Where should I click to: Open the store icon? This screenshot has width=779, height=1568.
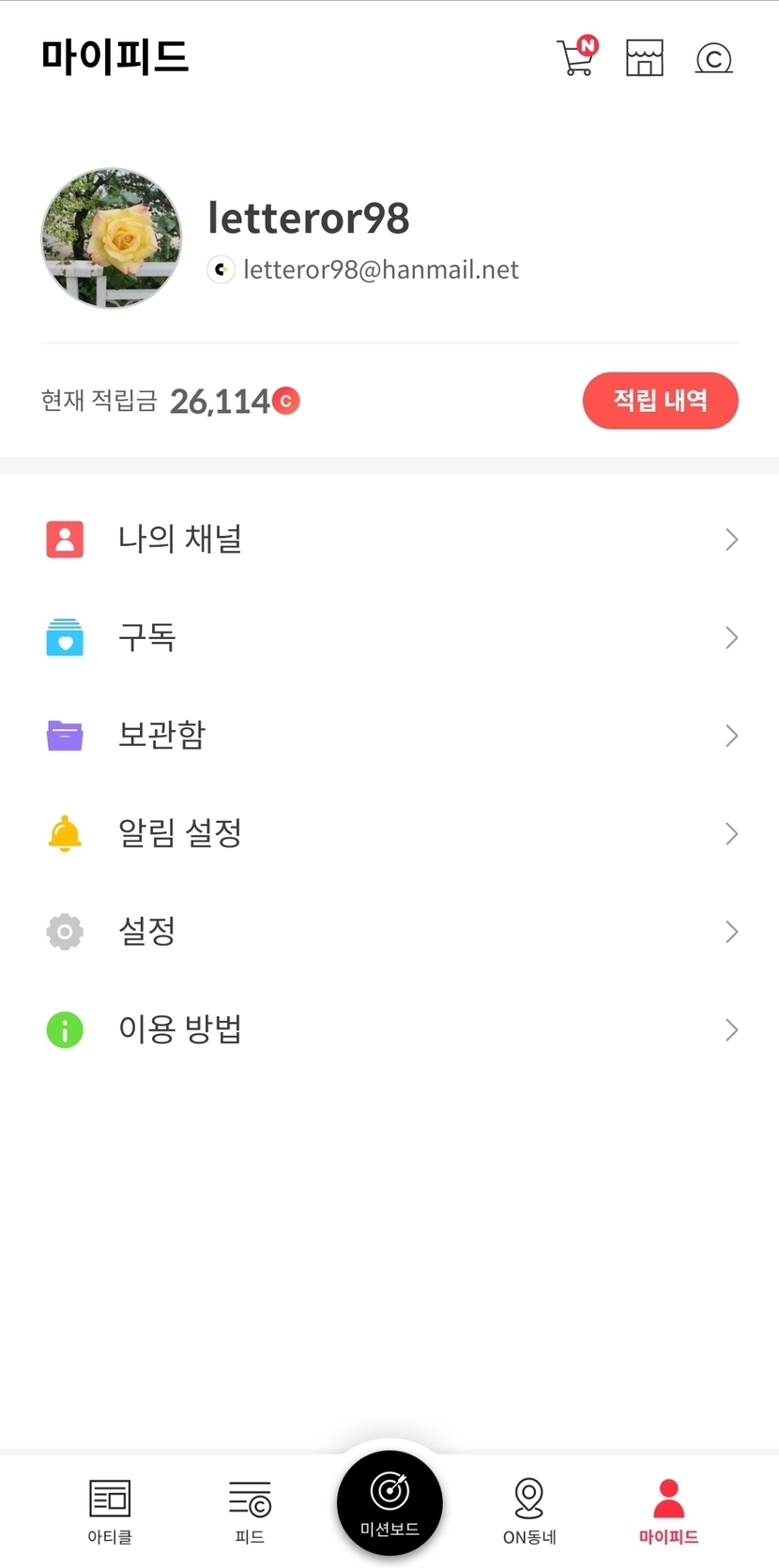tap(645, 58)
